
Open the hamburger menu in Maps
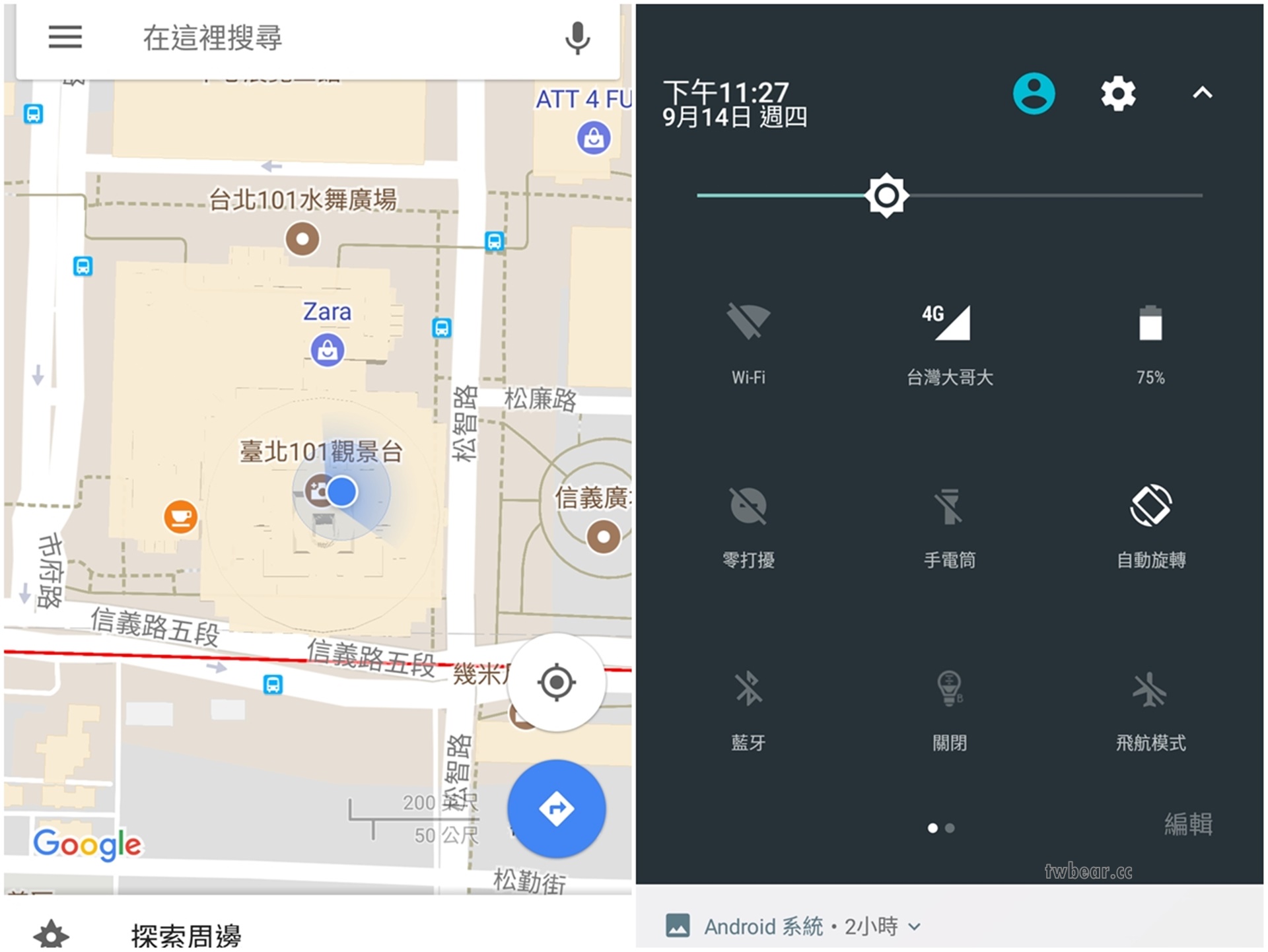click(65, 38)
